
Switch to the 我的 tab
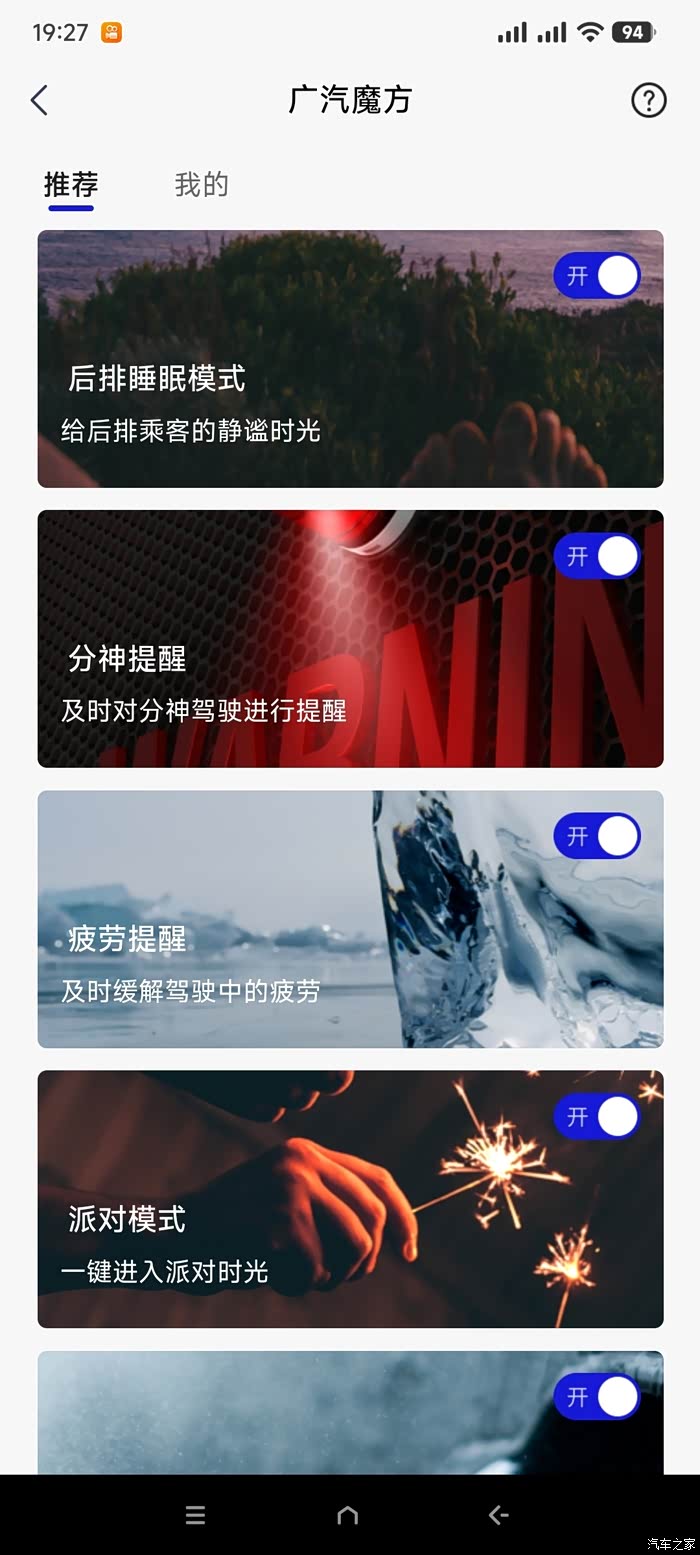coord(201,185)
